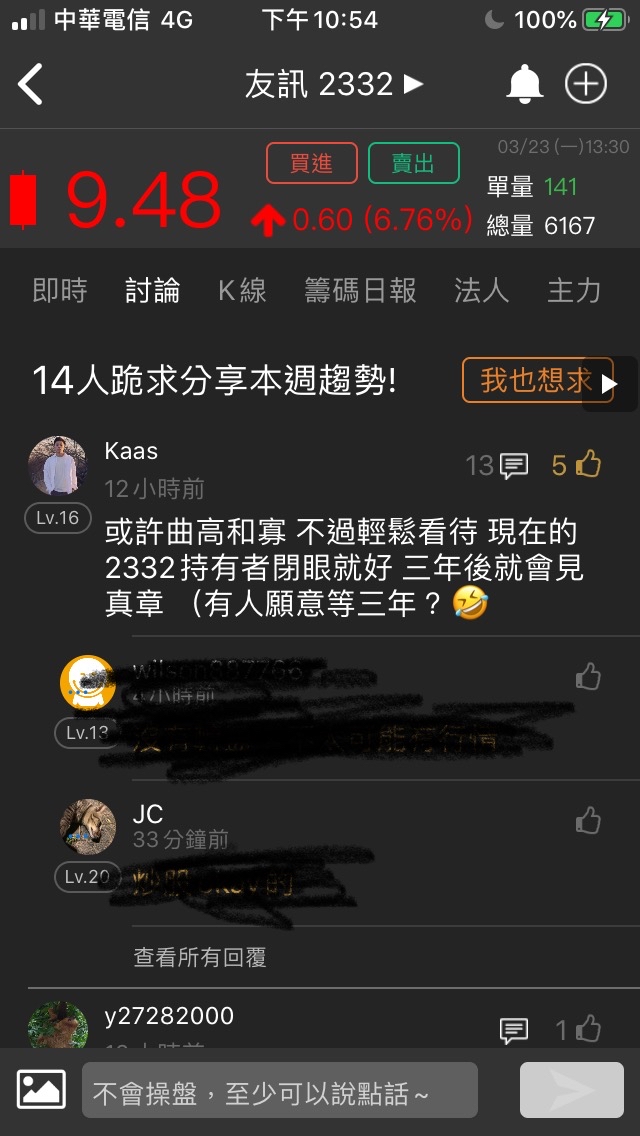The width and height of the screenshot is (640, 1136).
Task: Open the price alert bell
Action: tap(524, 85)
